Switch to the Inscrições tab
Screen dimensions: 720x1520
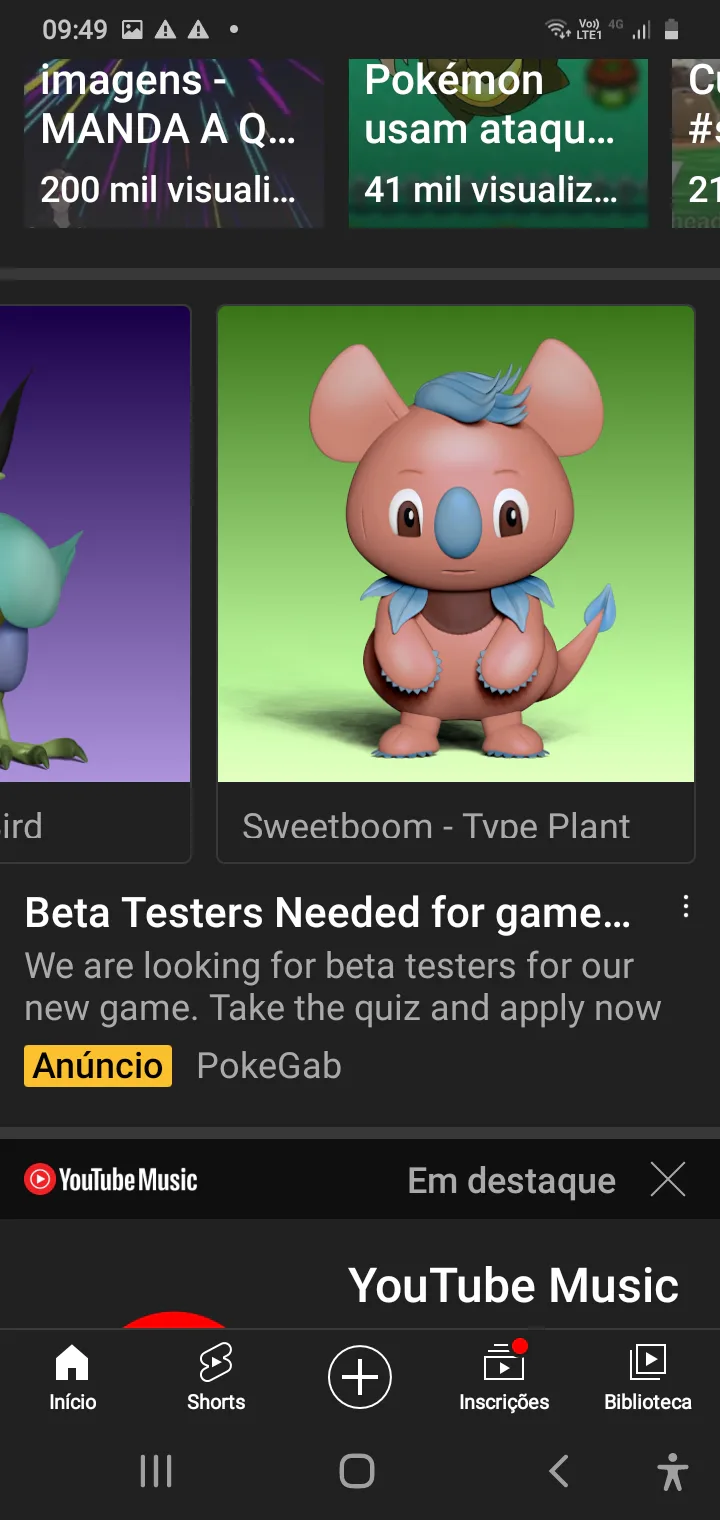tap(504, 1376)
